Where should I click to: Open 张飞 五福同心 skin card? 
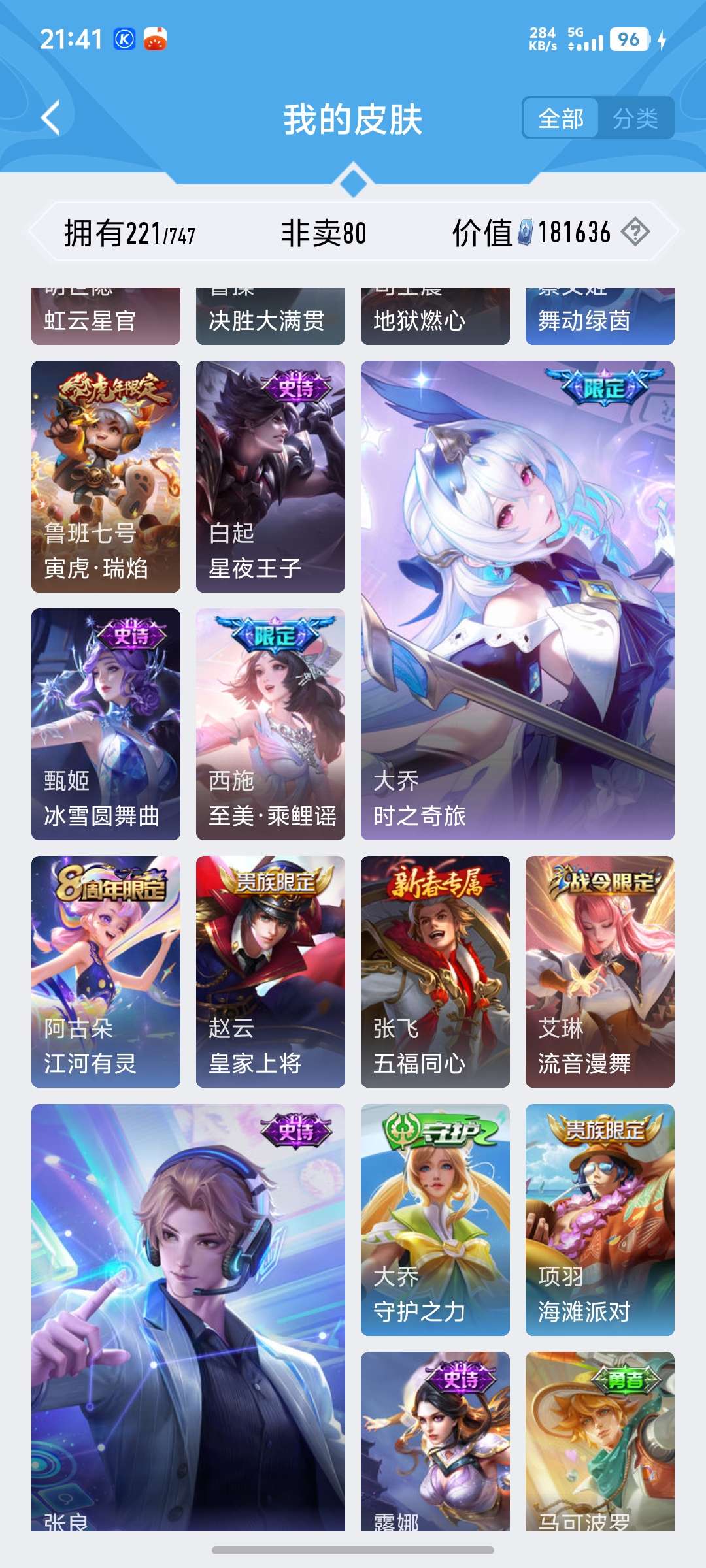pos(435,972)
